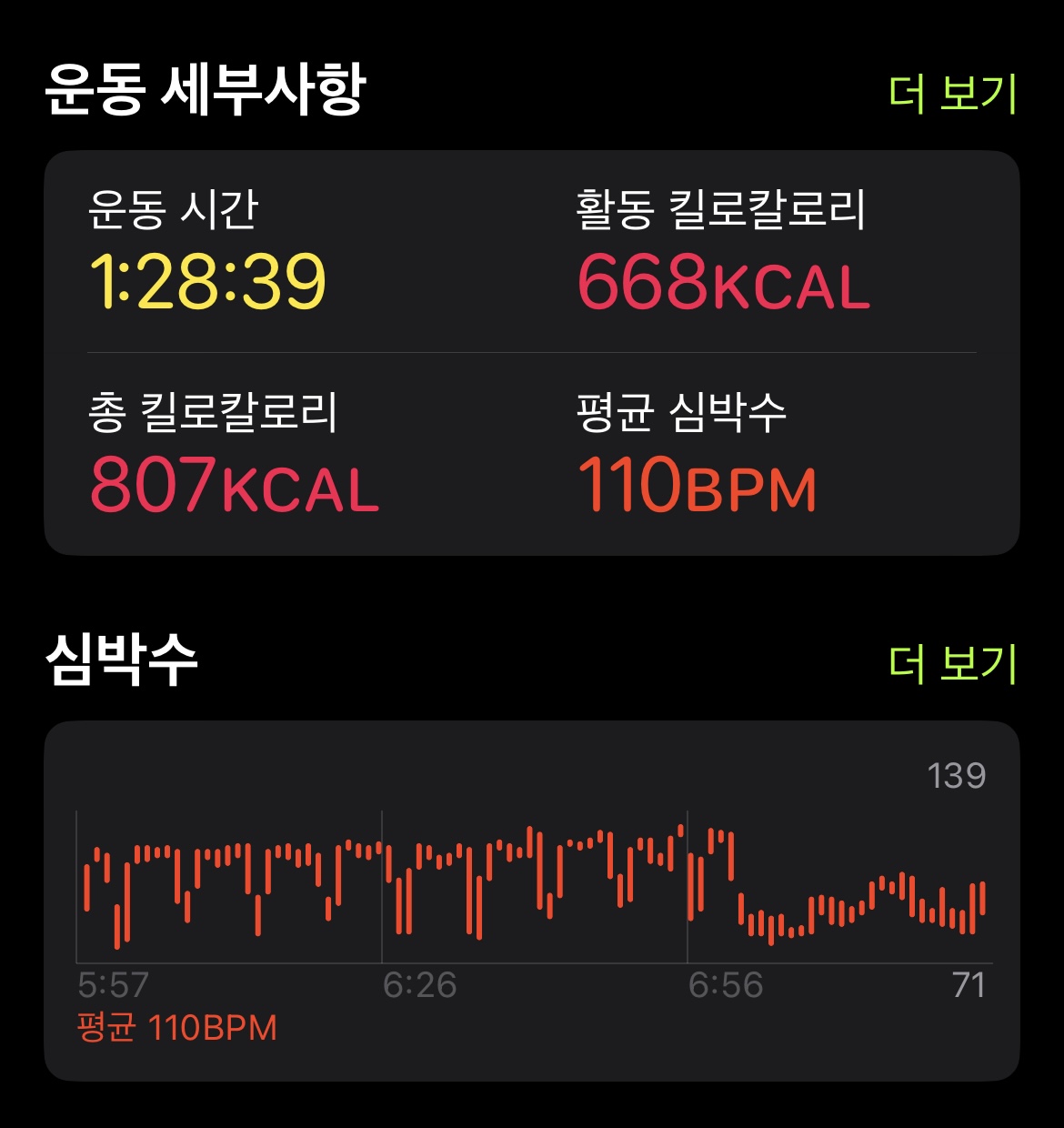This screenshot has width=1064, height=1128.
Task: Tap 더 보기 next to 운동 세부사항
Action: pyautogui.click(x=951, y=93)
